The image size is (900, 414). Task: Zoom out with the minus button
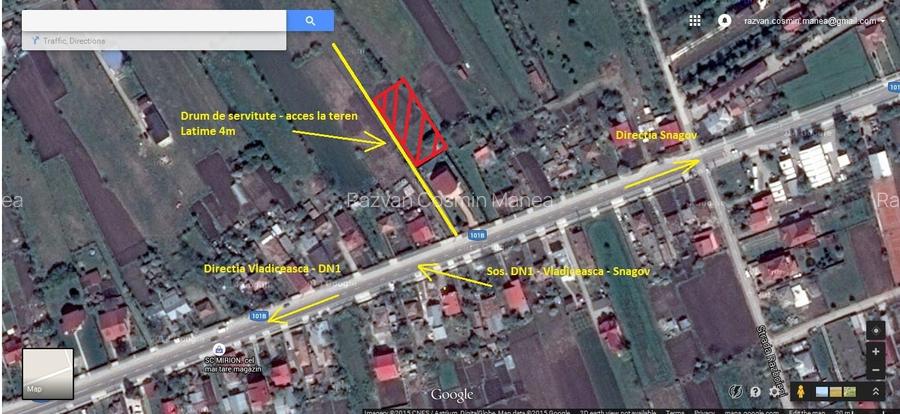click(x=875, y=370)
